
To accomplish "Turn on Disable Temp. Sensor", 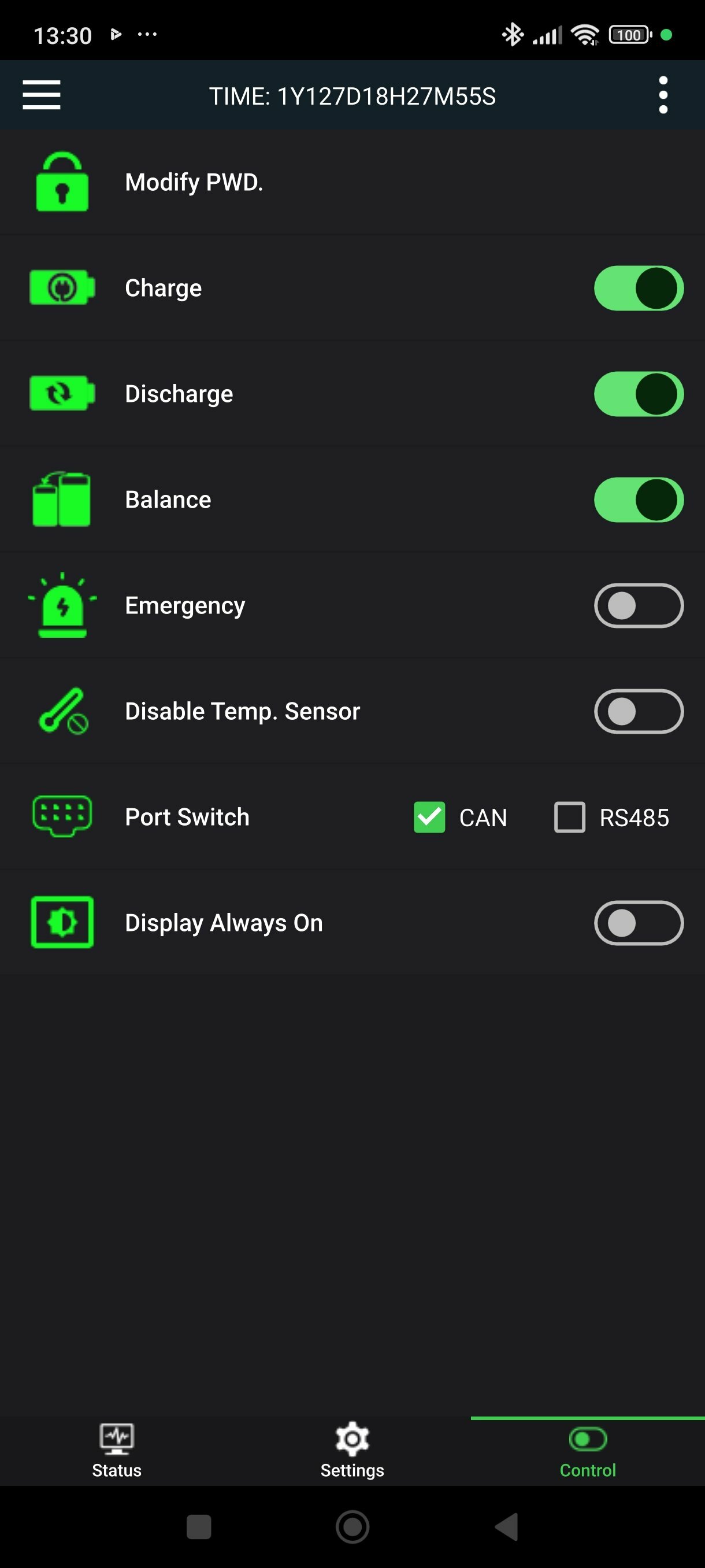I will (x=639, y=712).
